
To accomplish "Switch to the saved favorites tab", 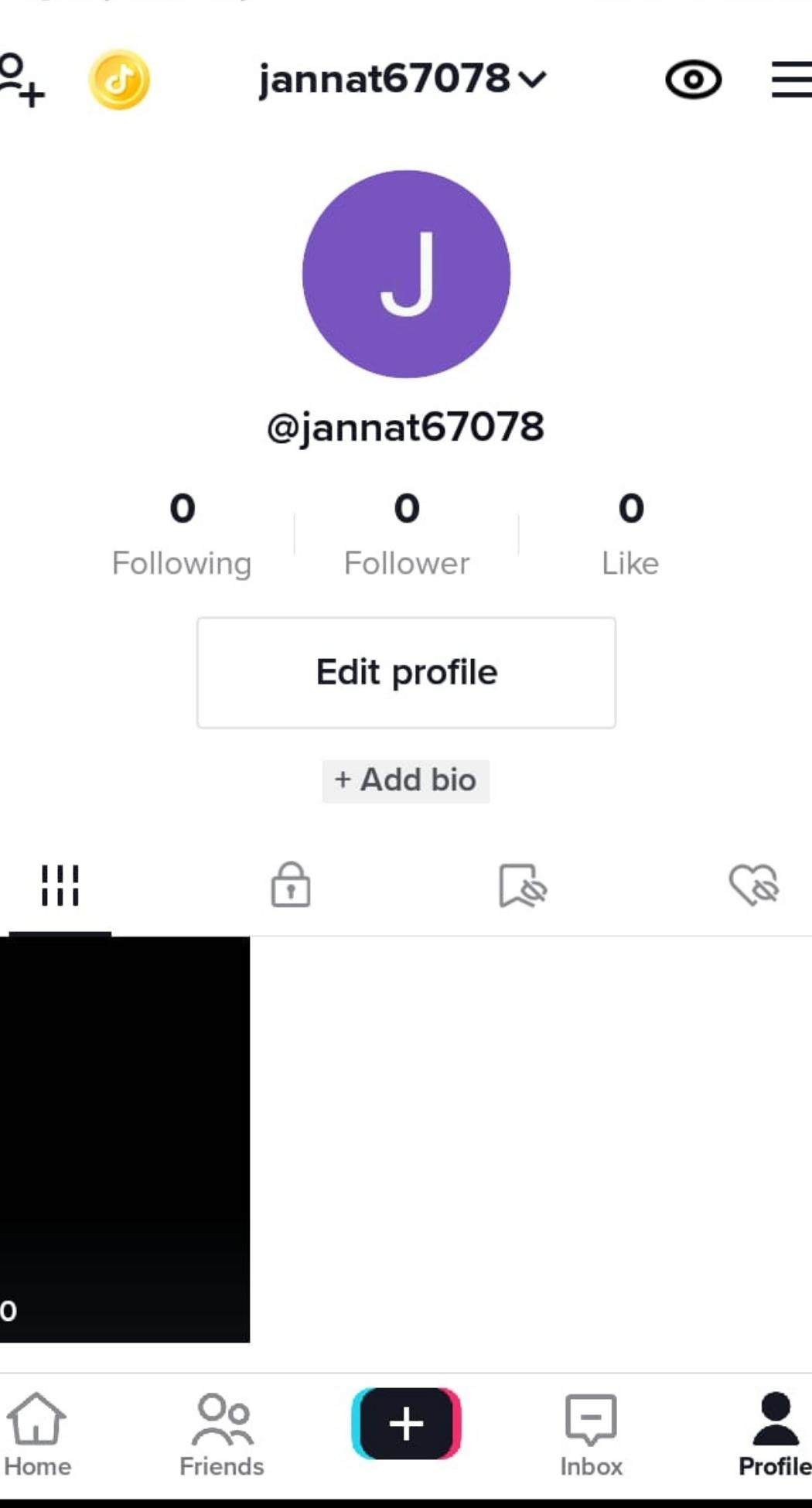I will pyautogui.click(x=523, y=885).
